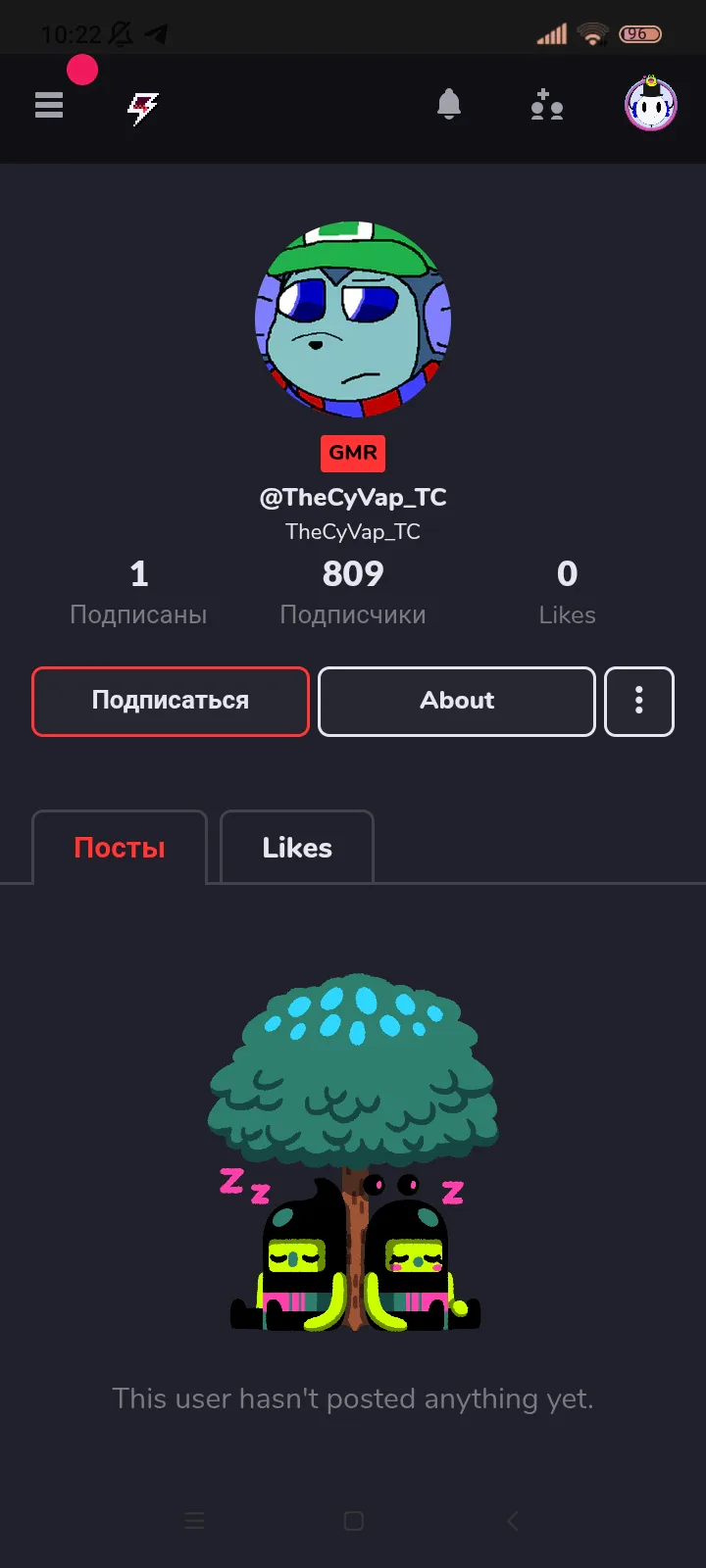The image size is (706, 1568).
Task: Follow the user with Подписаться
Action: point(171,701)
